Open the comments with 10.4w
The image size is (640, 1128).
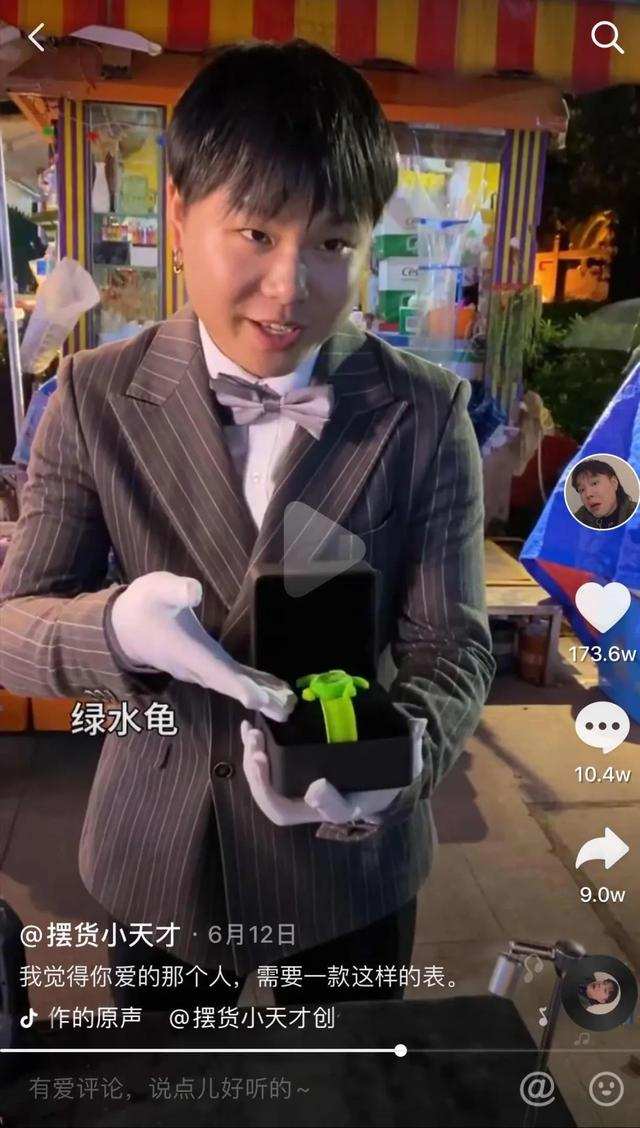tap(602, 728)
